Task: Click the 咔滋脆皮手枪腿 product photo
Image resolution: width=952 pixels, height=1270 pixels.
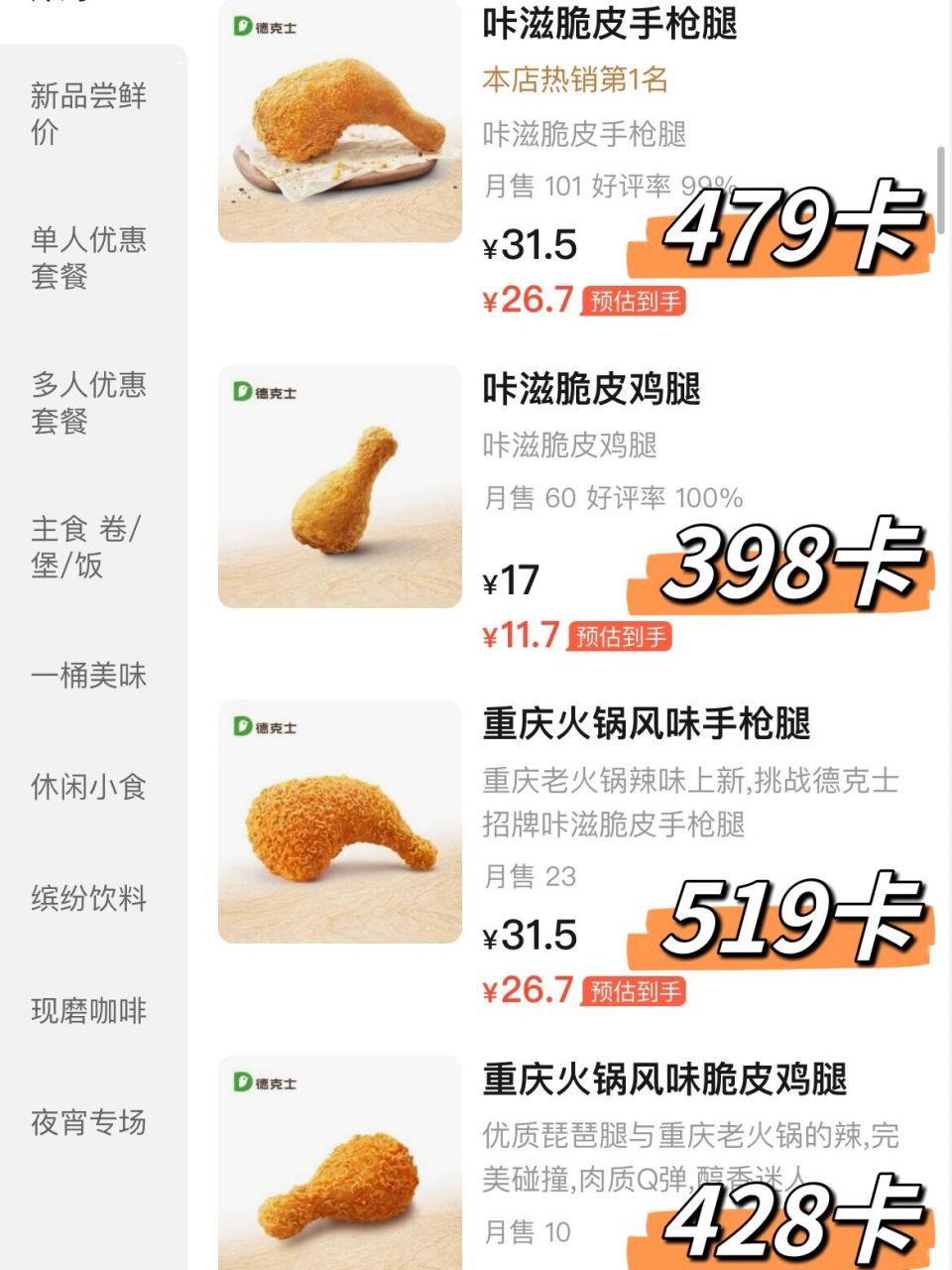Action: [339, 124]
